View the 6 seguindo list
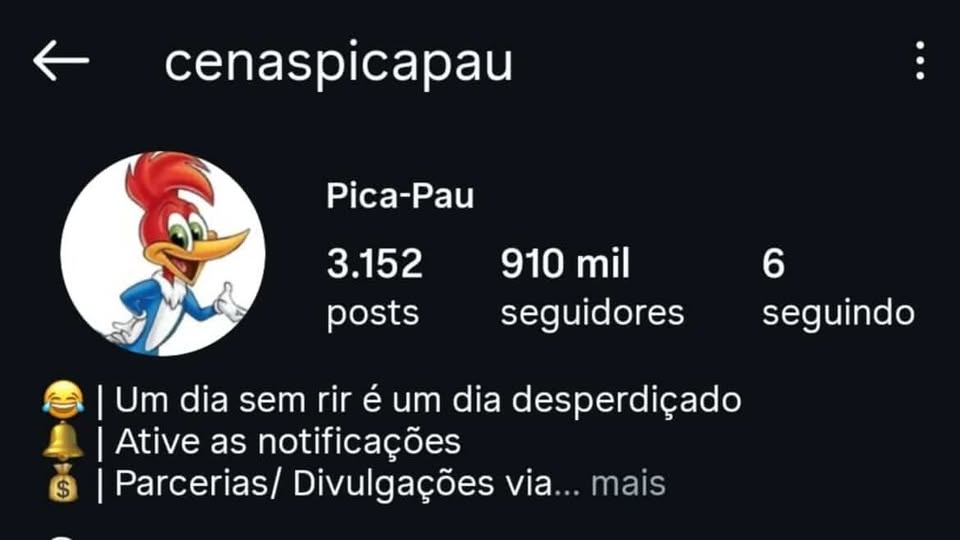 (837, 288)
